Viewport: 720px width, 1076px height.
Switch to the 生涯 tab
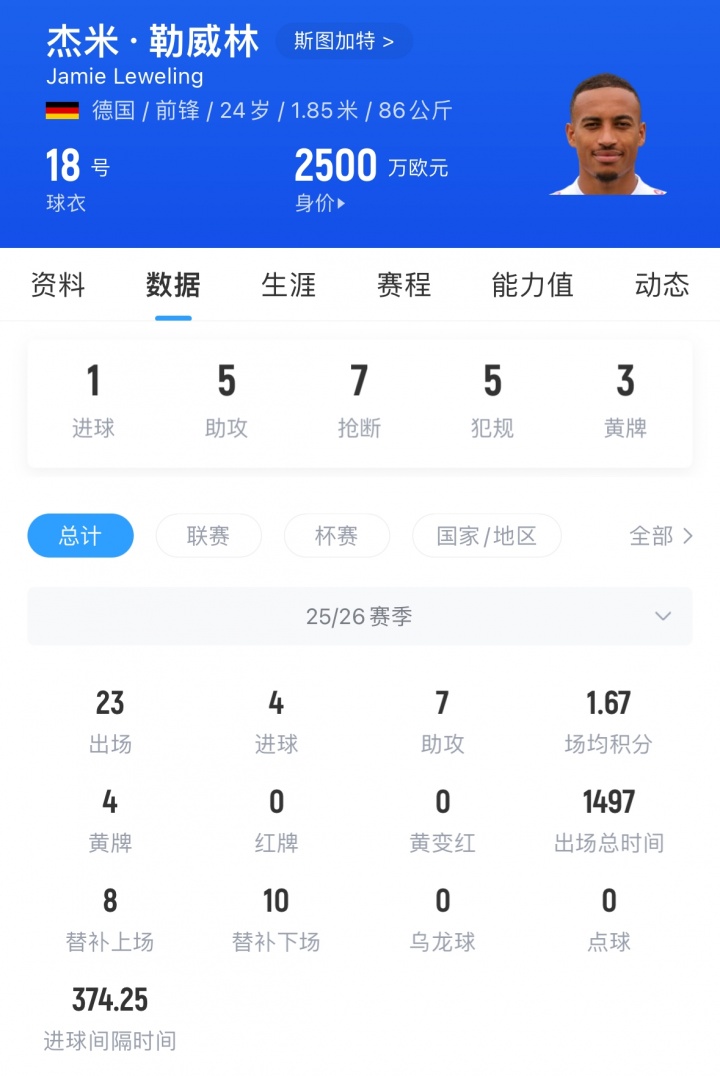(288, 286)
